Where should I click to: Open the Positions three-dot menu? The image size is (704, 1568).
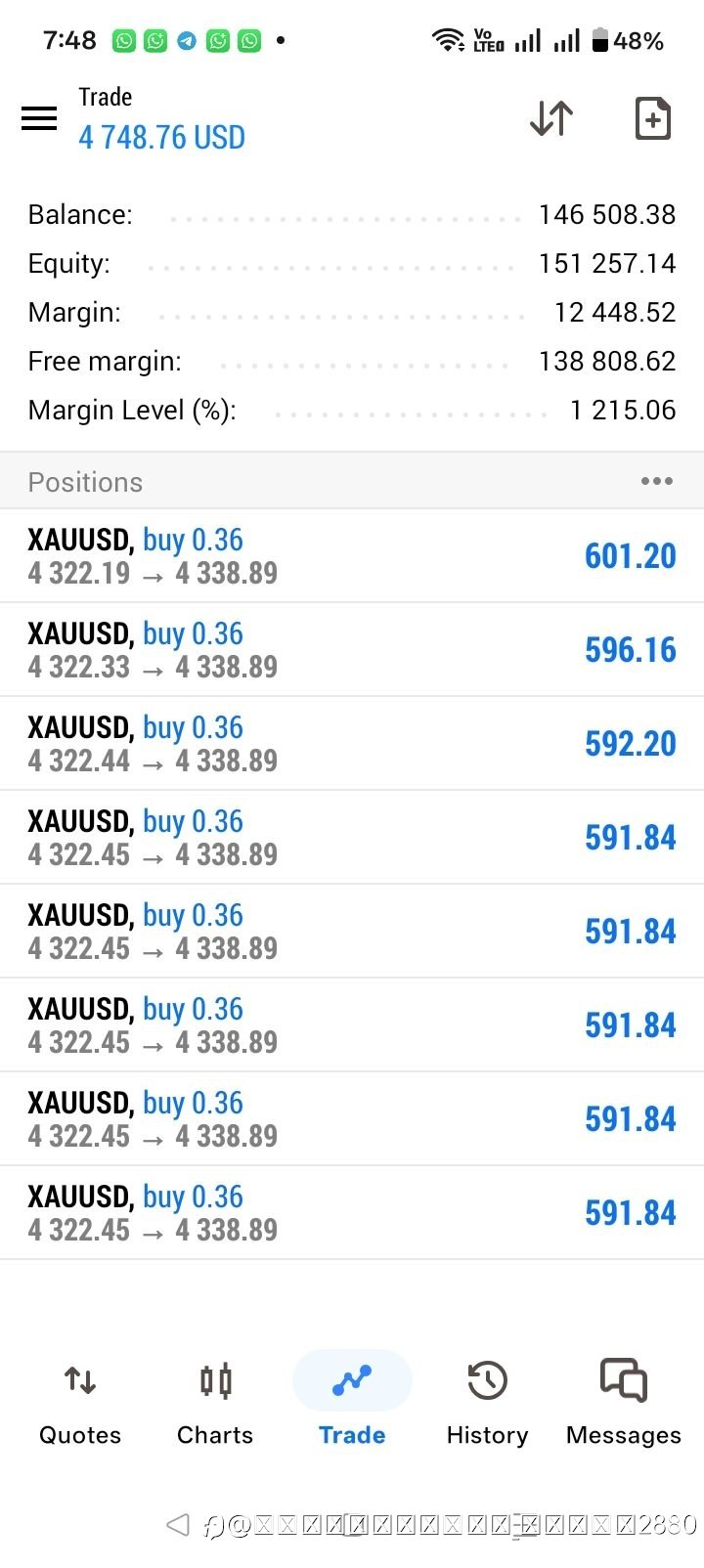pos(656,481)
